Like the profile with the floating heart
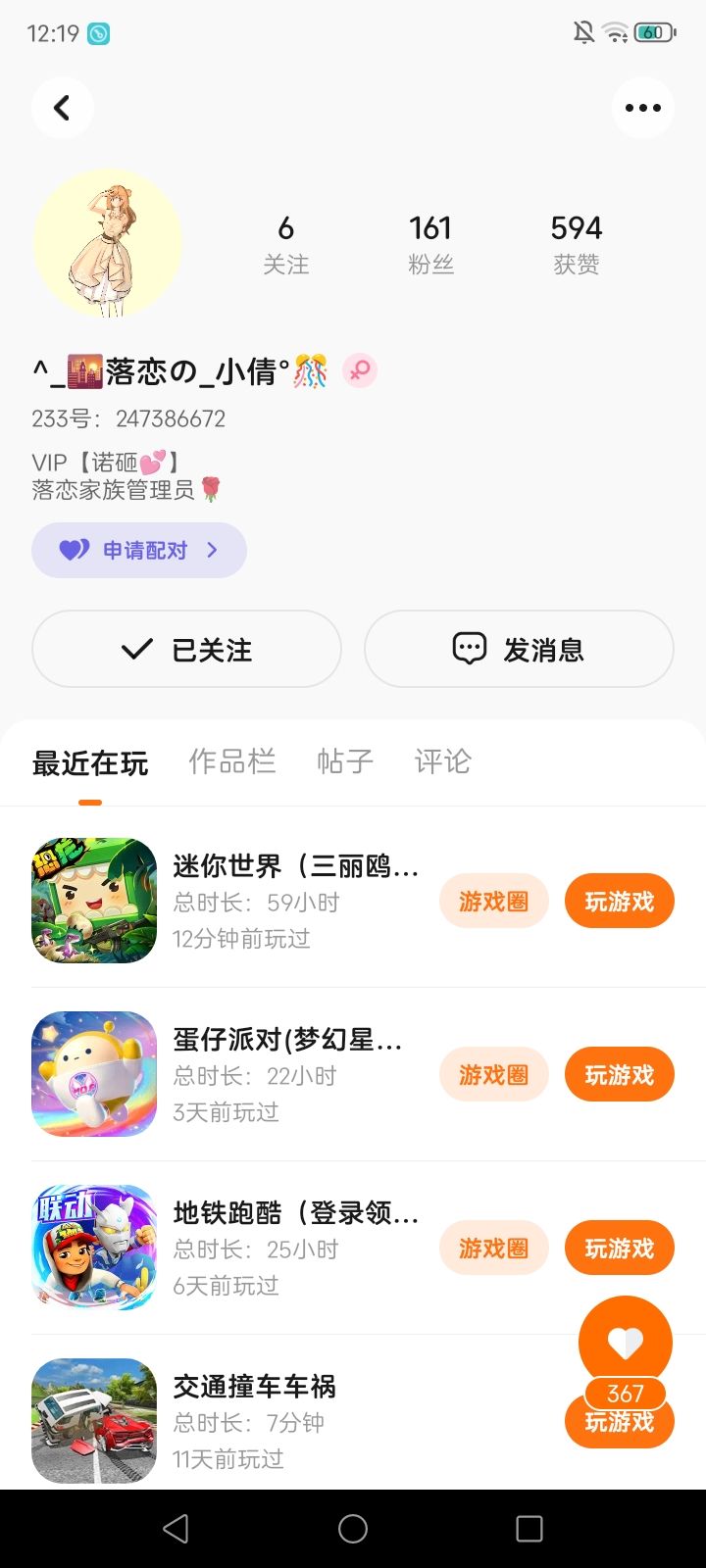Screen dimensions: 706x1568 tap(625, 1342)
